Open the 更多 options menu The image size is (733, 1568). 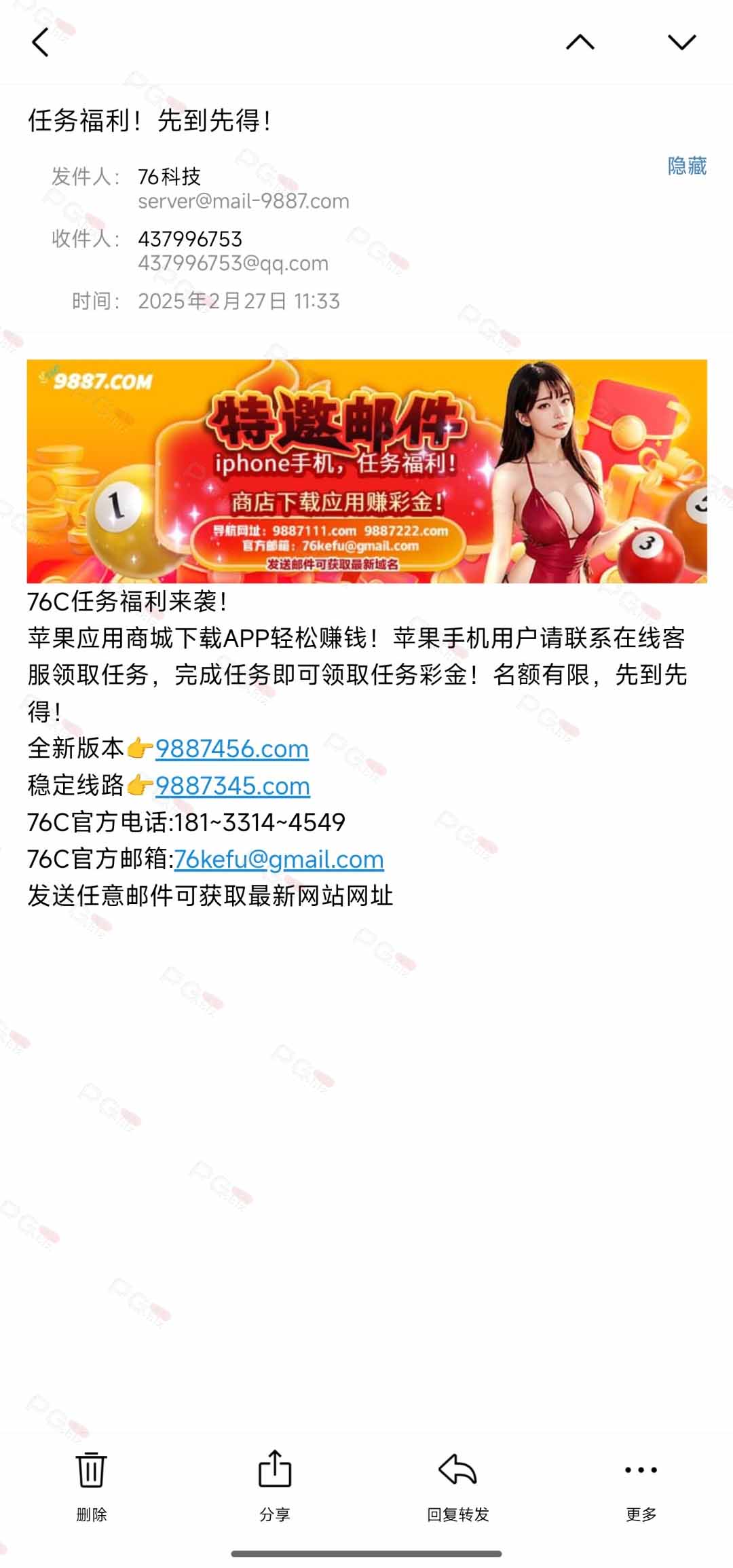click(x=641, y=1485)
